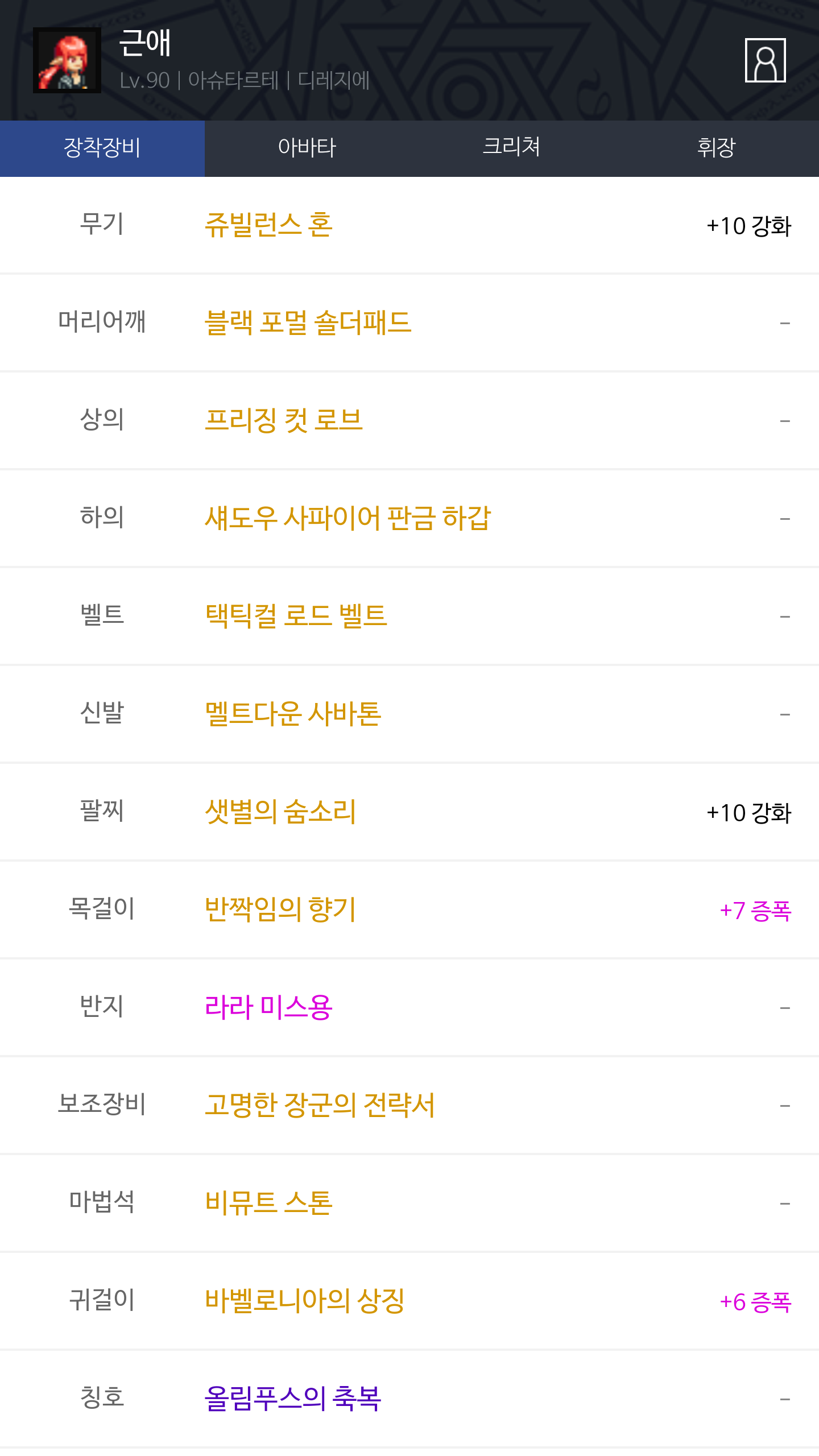Viewport: 819px width, 1456px height.
Task: Switch to the 휘장 tab
Action: click(716, 148)
